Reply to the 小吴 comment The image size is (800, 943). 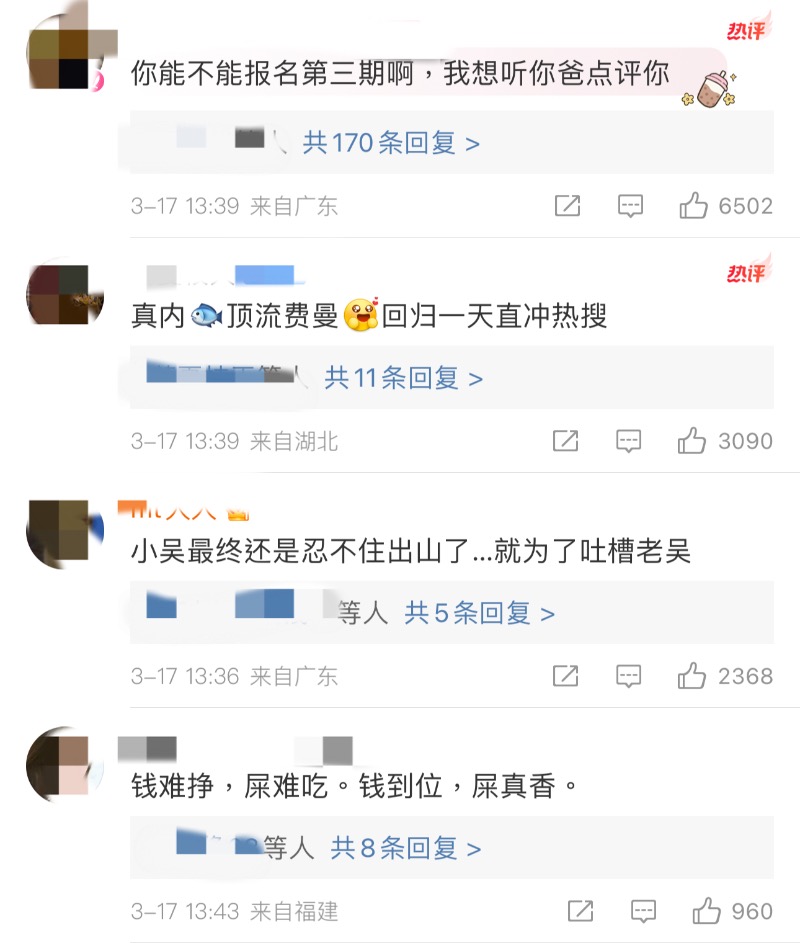pos(628,676)
